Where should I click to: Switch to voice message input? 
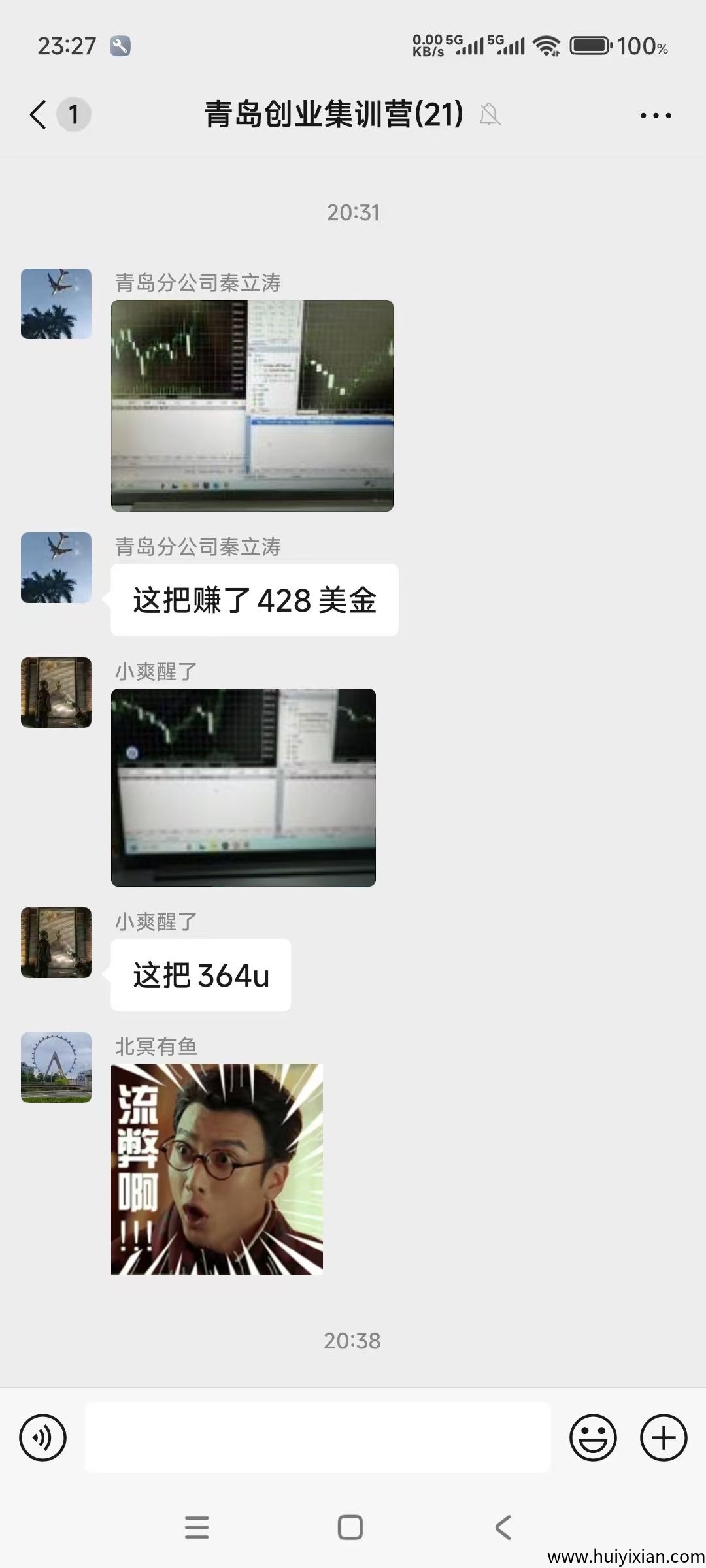click(x=43, y=1437)
